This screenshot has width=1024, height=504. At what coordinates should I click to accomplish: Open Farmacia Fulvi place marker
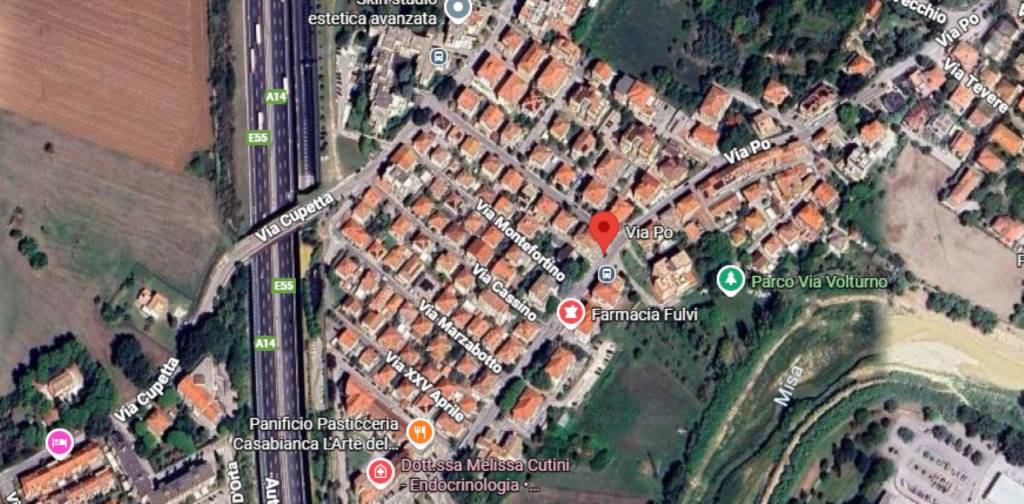pos(570,314)
